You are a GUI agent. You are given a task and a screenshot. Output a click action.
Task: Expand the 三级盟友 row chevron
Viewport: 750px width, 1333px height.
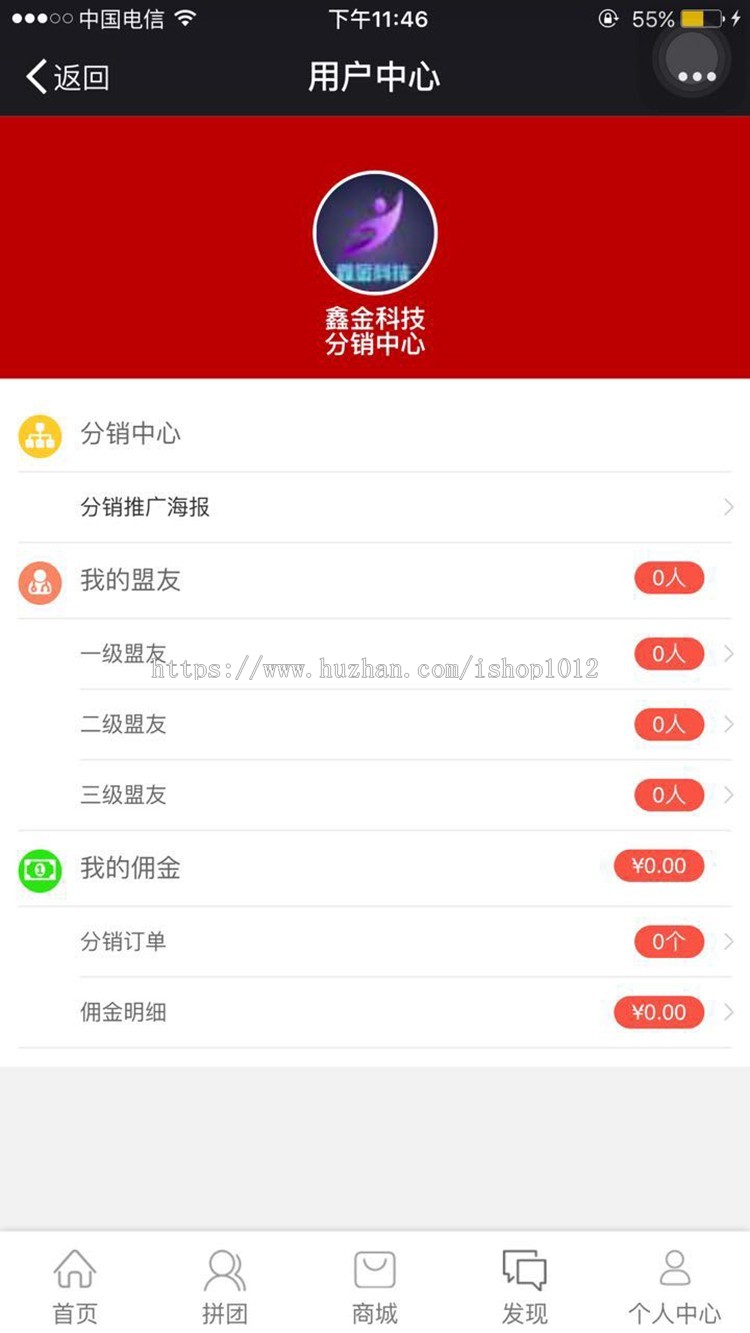[728, 795]
